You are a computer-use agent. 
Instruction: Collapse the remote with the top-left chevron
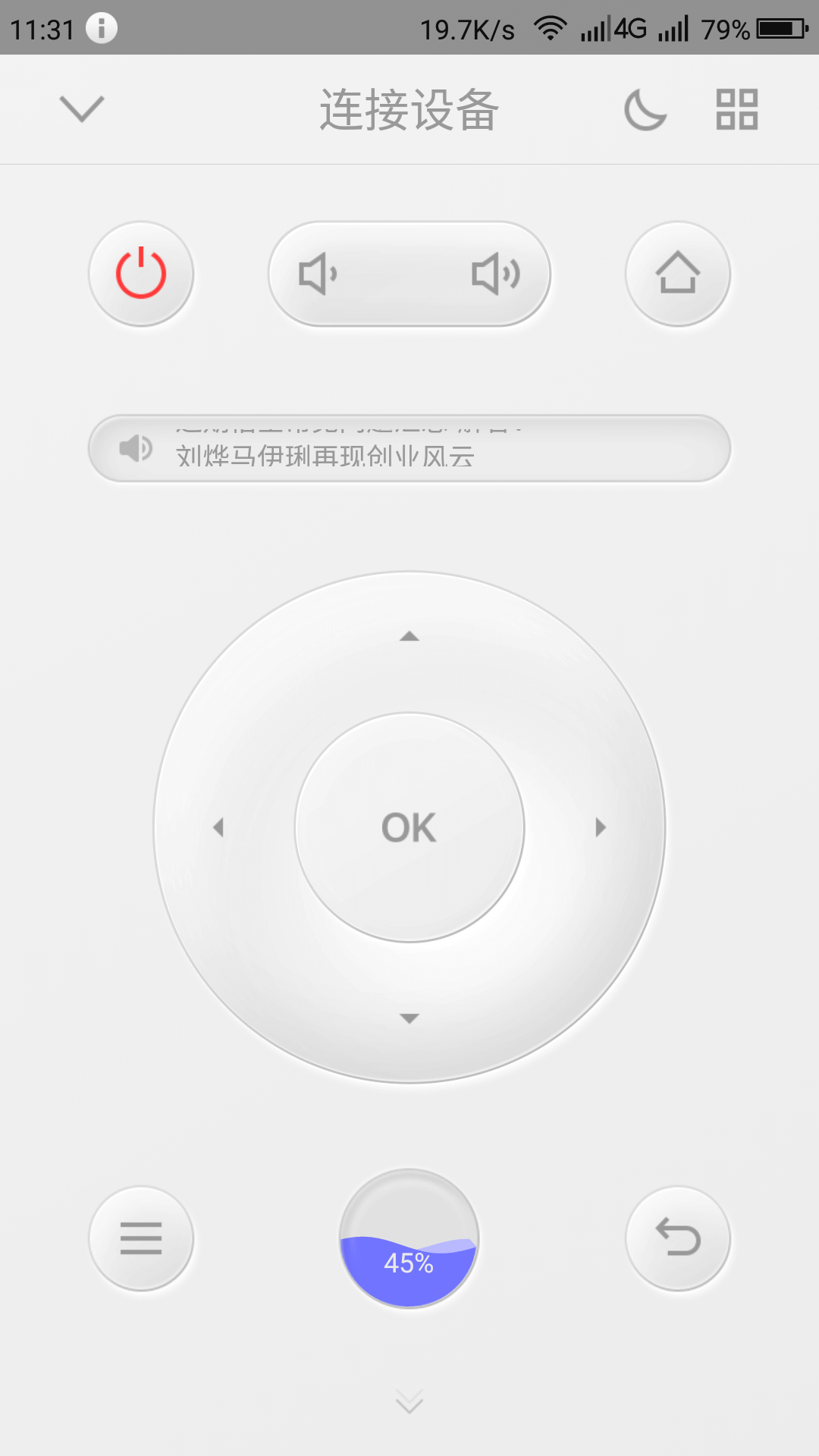(x=82, y=109)
